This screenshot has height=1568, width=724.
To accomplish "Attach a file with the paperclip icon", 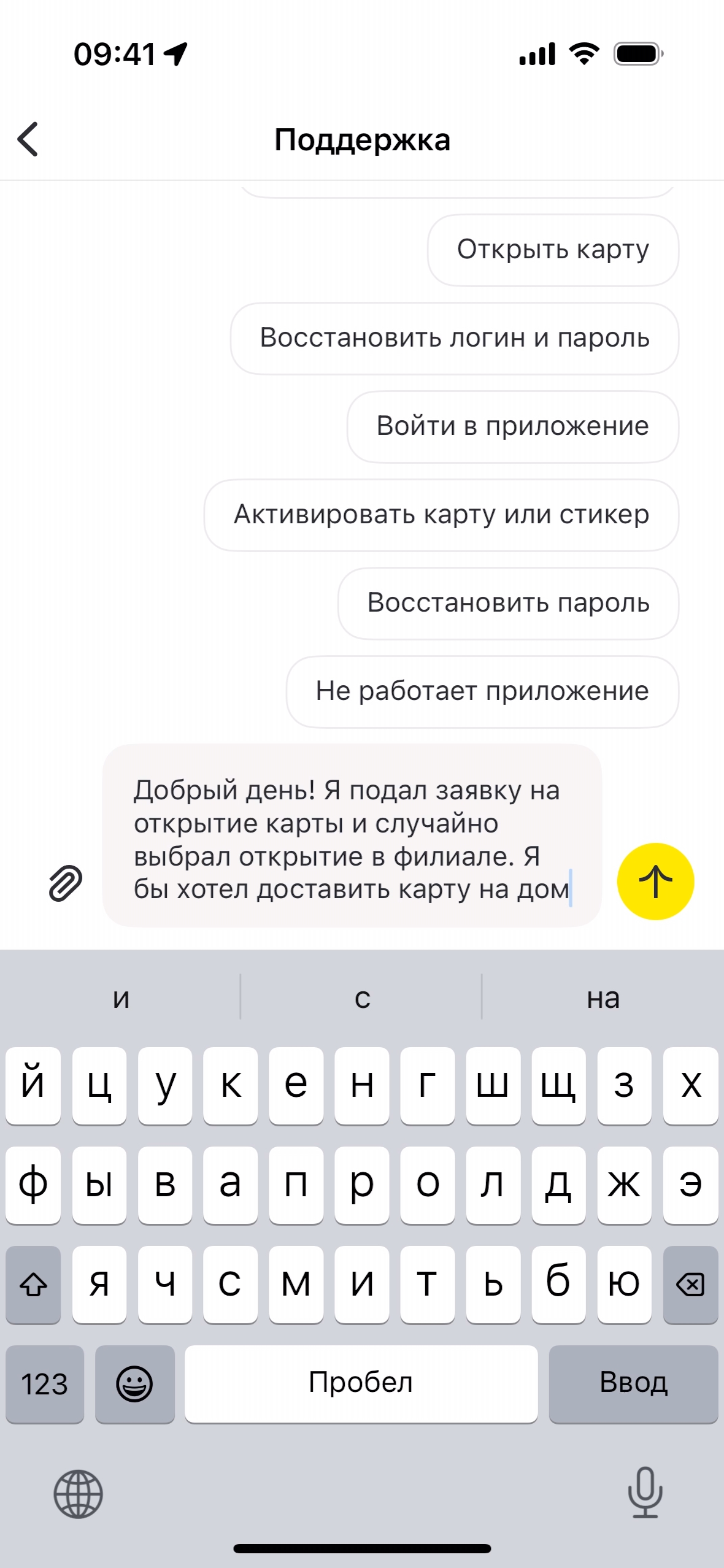I will (x=66, y=883).
